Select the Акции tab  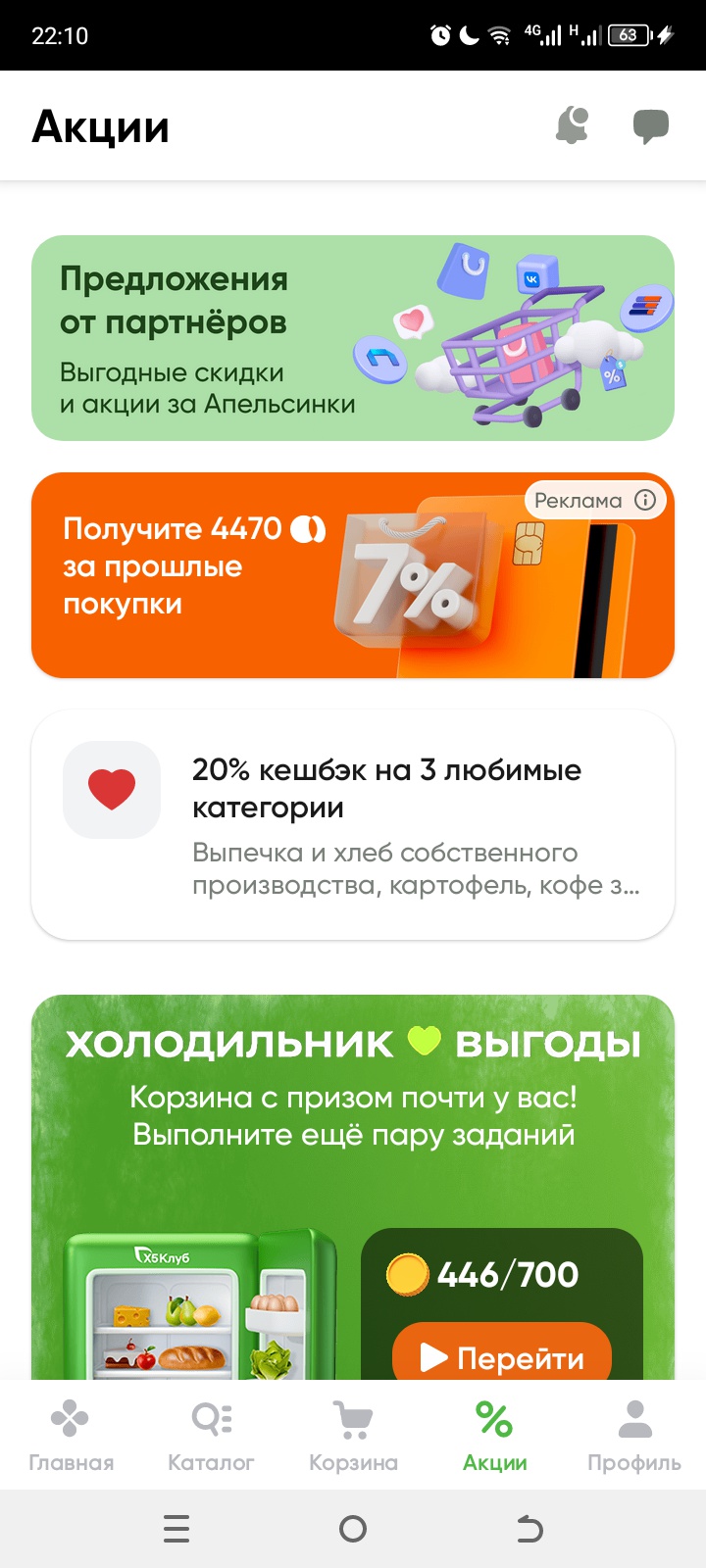click(x=494, y=1435)
